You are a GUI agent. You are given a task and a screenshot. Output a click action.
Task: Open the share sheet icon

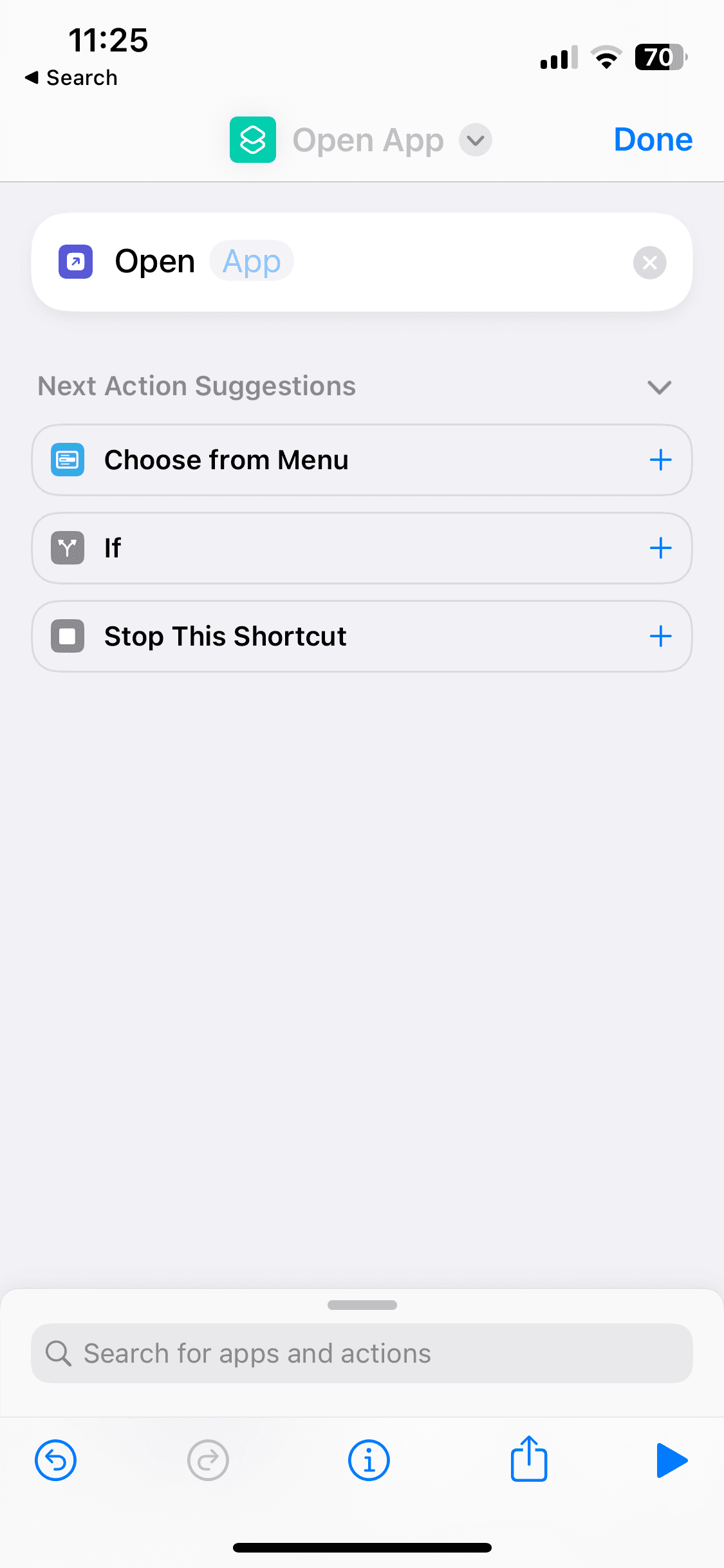(x=528, y=1460)
